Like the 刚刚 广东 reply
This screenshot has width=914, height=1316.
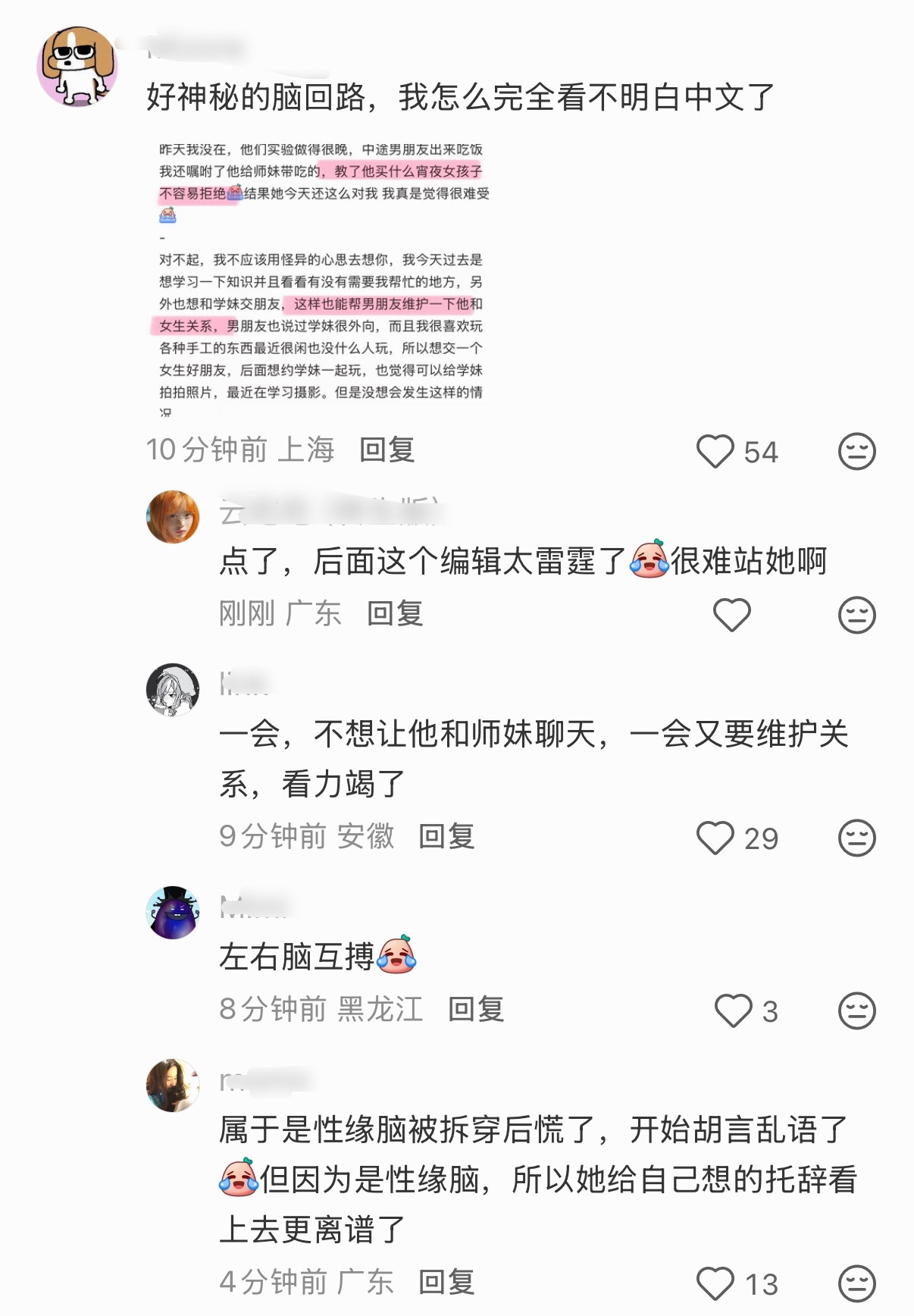pyautogui.click(x=731, y=614)
